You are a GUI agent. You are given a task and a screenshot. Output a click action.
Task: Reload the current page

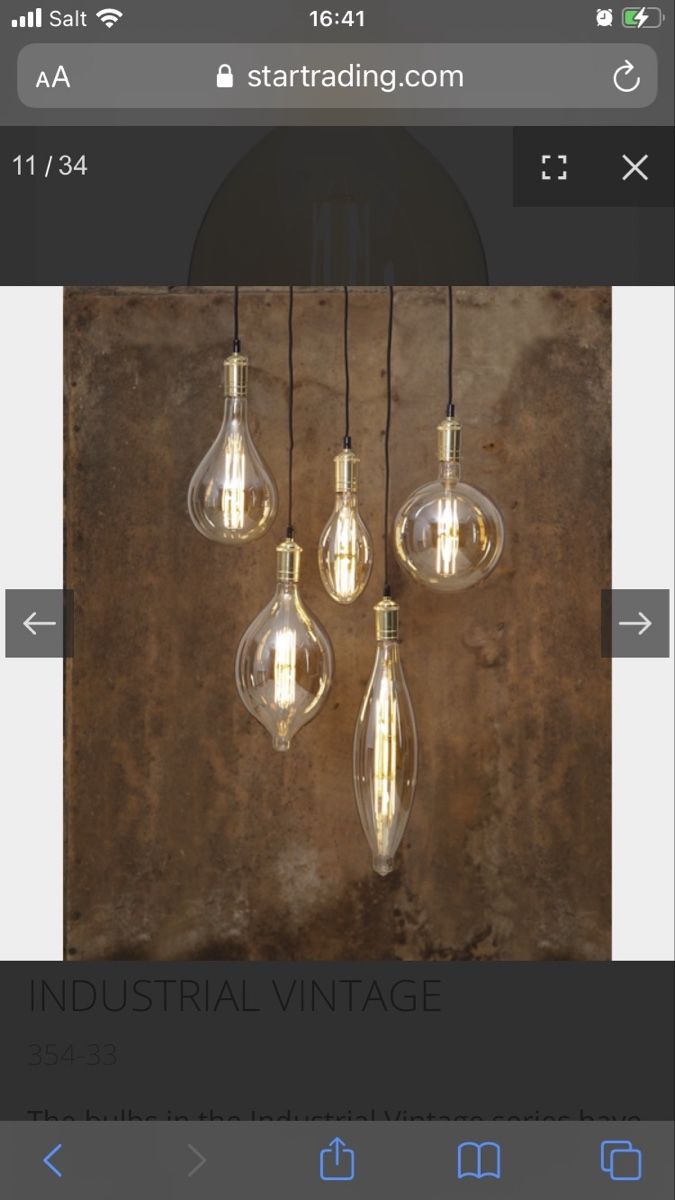[626, 77]
